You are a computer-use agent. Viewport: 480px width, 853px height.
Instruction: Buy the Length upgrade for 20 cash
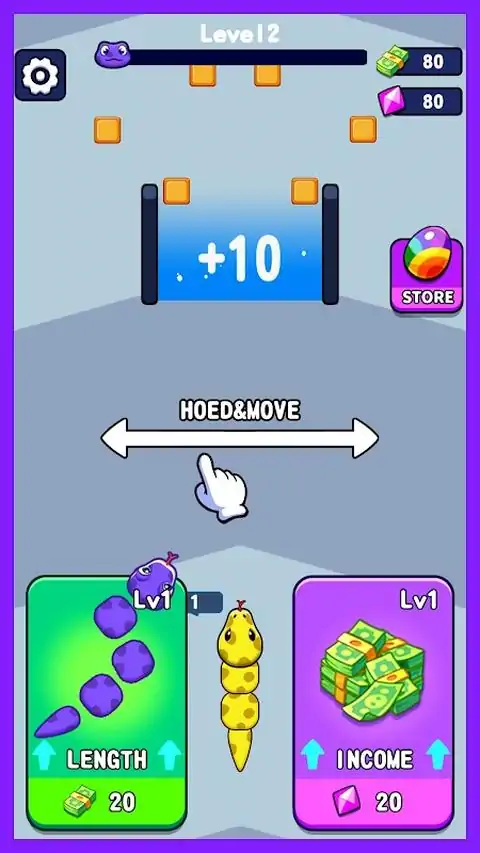[x=107, y=702]
